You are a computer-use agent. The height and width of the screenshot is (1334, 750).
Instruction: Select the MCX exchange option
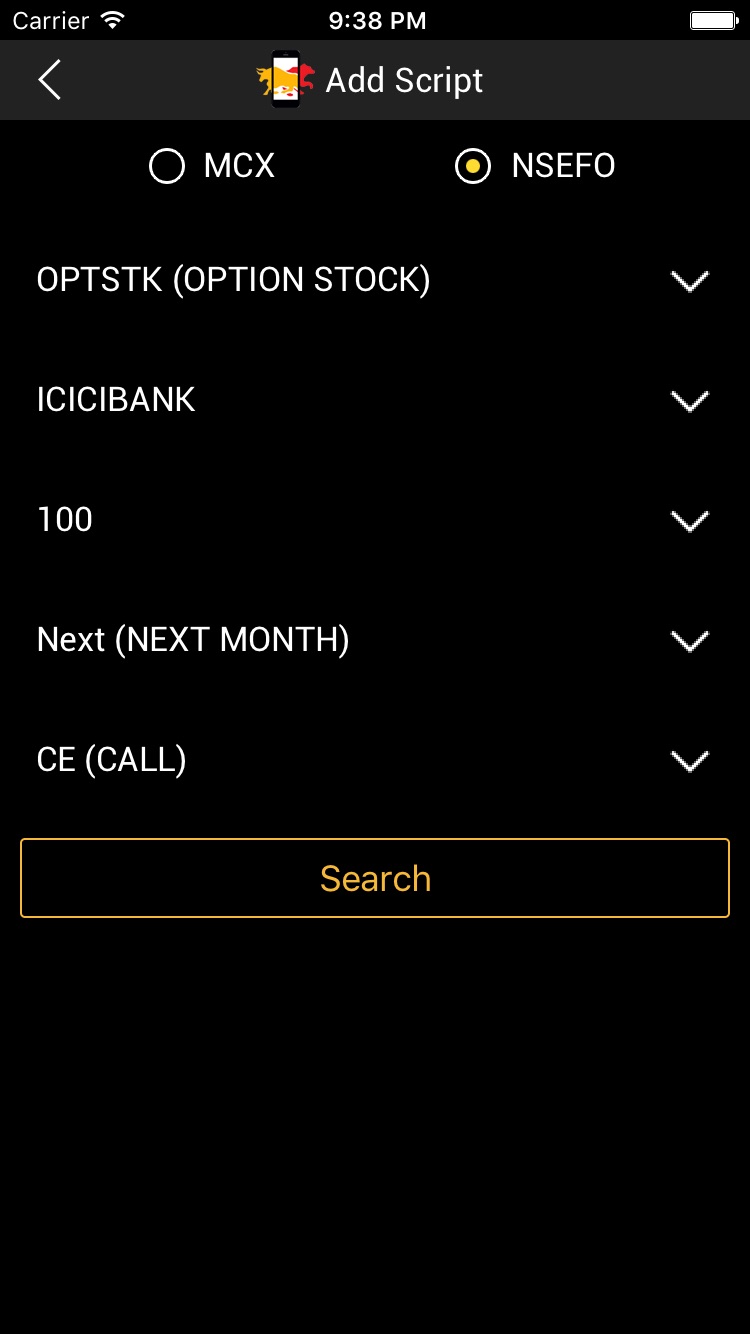[167, 166]
